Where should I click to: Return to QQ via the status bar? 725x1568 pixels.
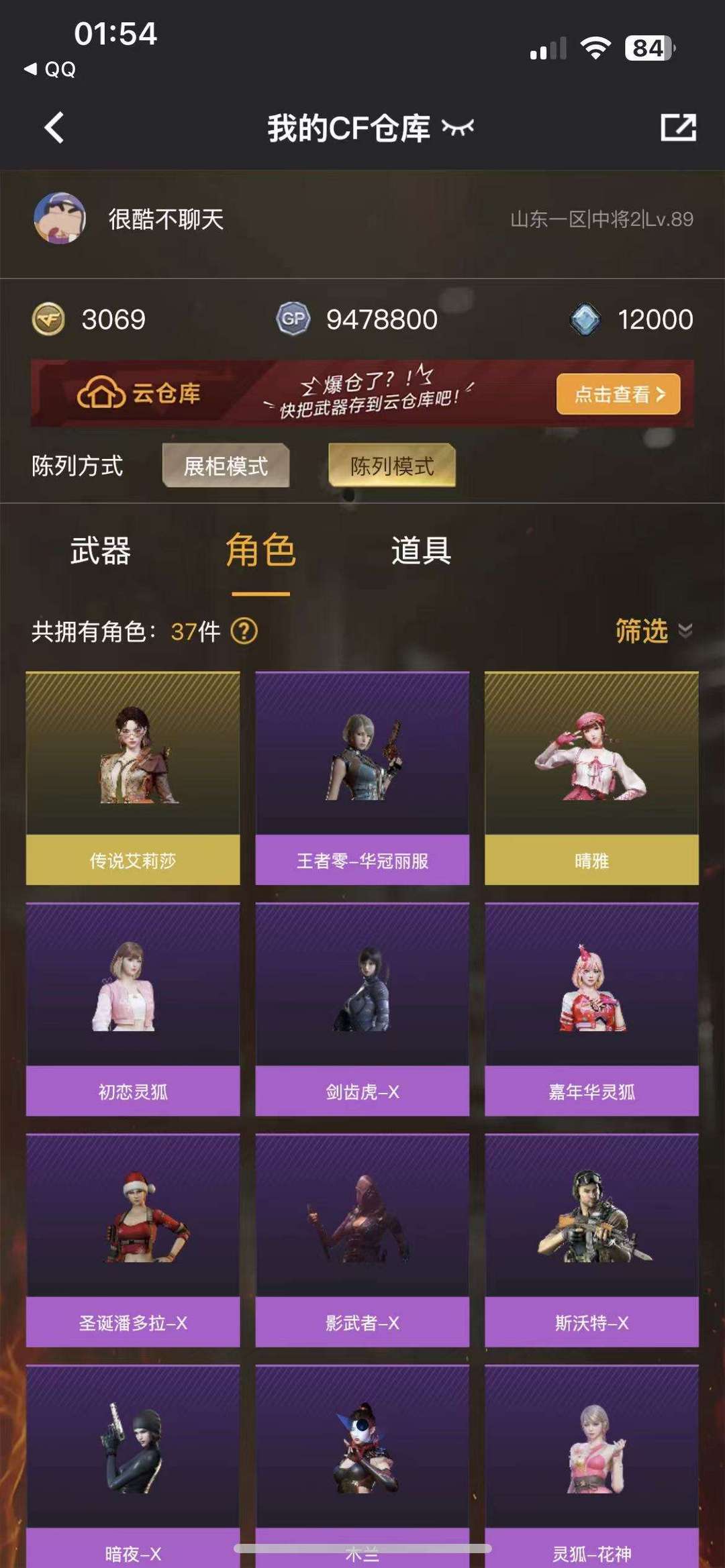coord(50,69)
